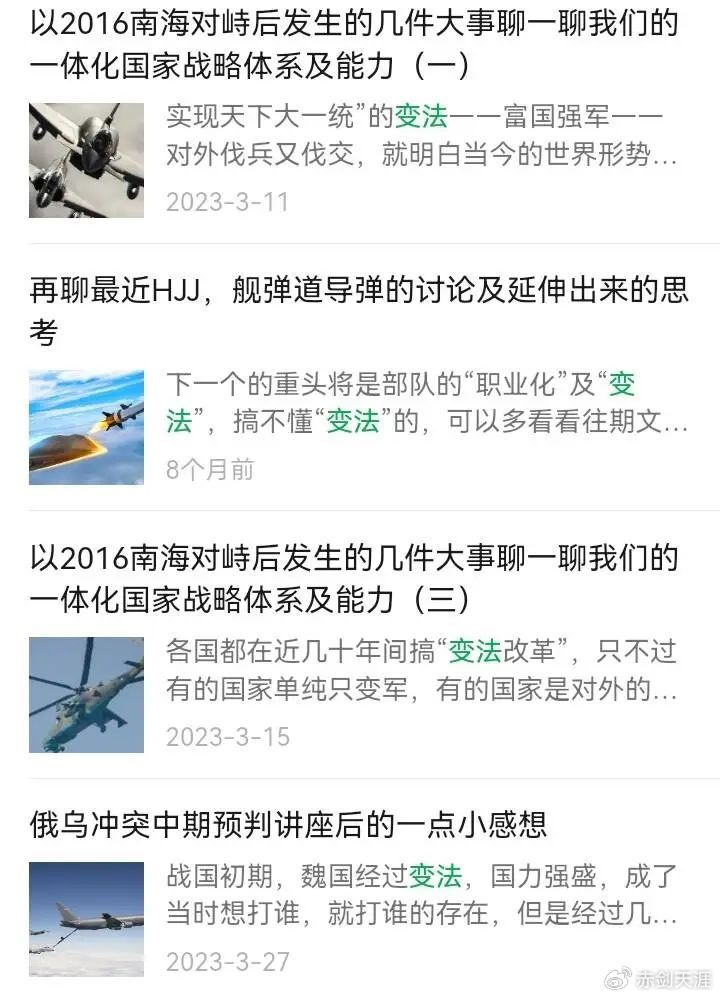
Task: Click 变法 highlighted in the 俄乌冲突 summary
Action: tap(434, 874)
